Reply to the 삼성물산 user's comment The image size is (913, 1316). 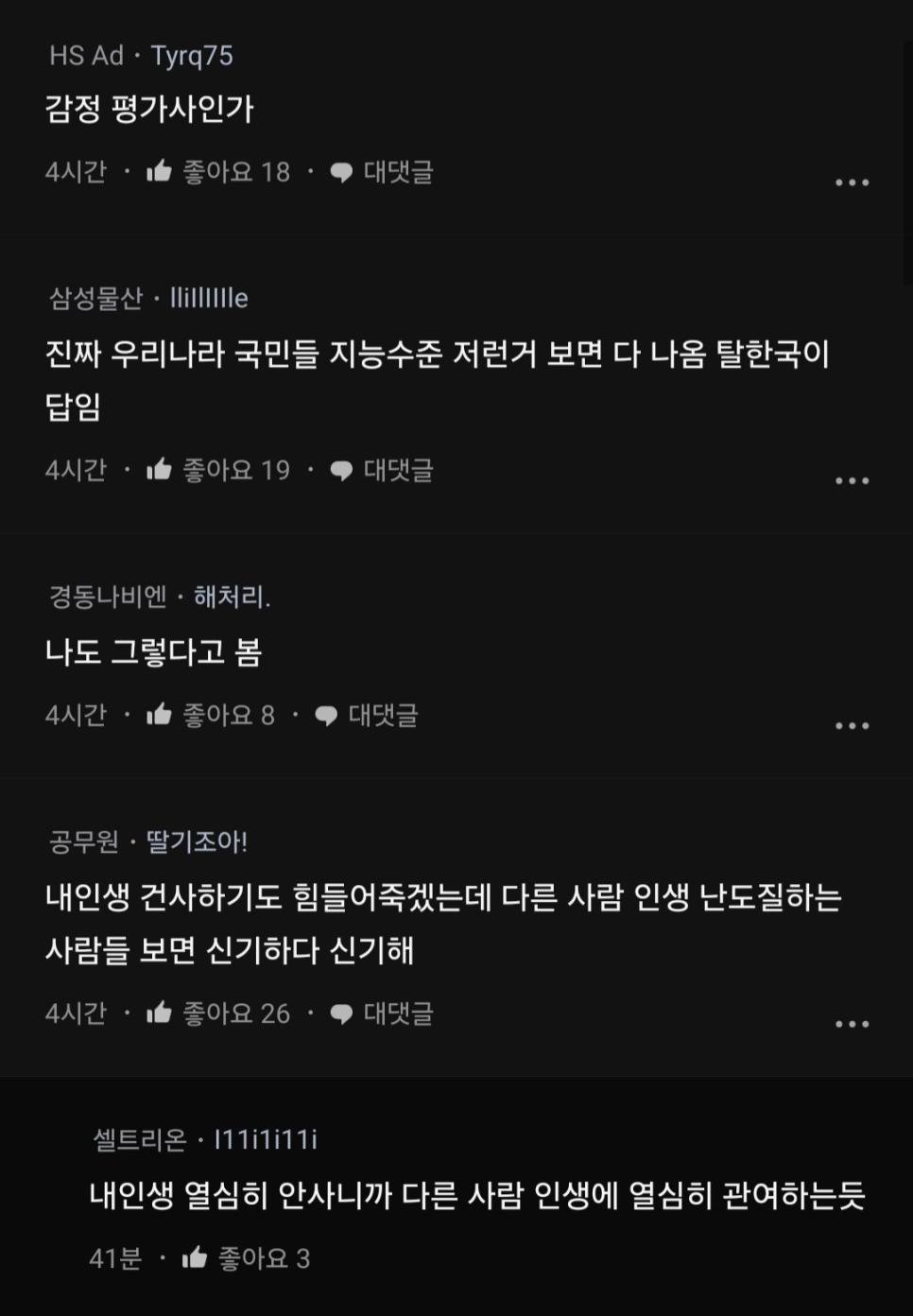pyautogui.click(x=382, y=470)
